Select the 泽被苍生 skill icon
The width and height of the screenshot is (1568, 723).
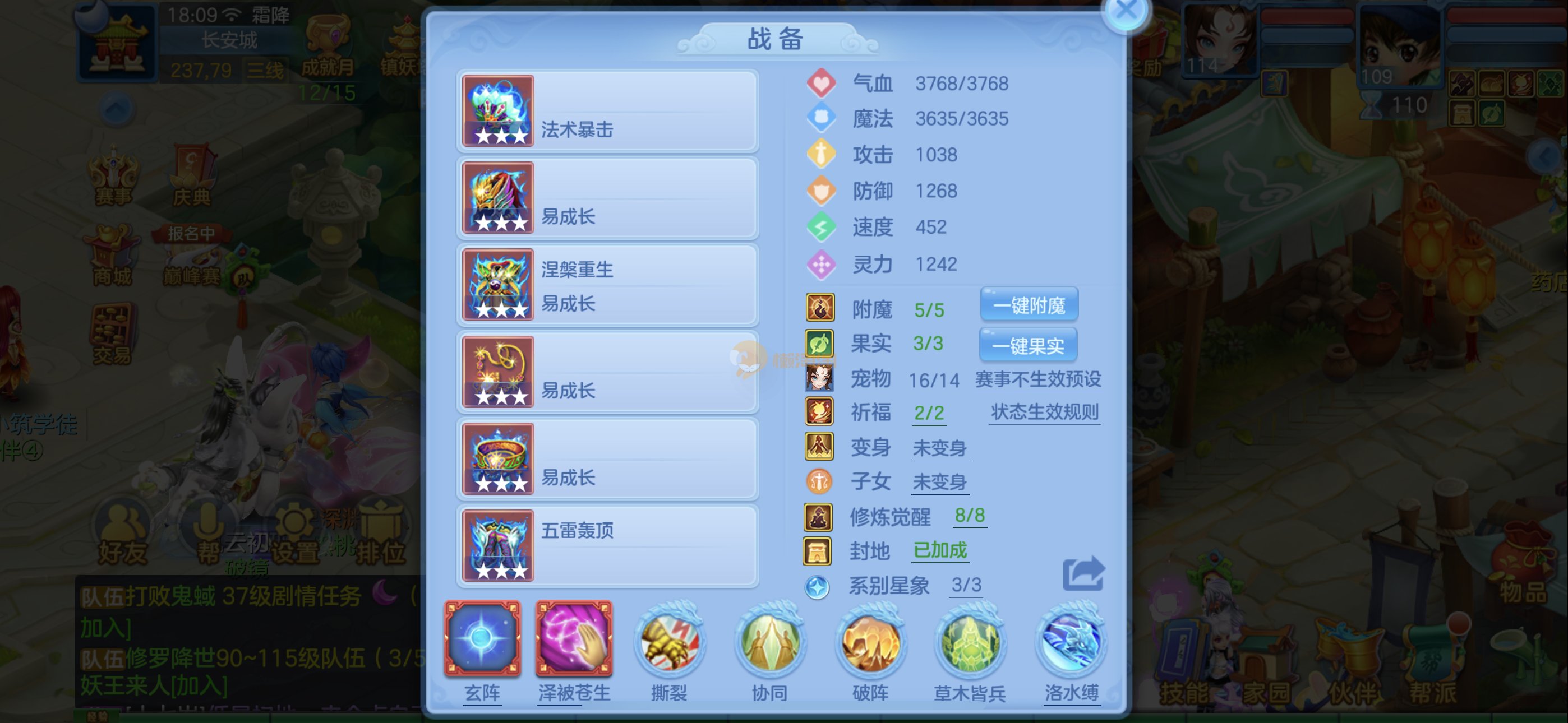tap(574, 639)
